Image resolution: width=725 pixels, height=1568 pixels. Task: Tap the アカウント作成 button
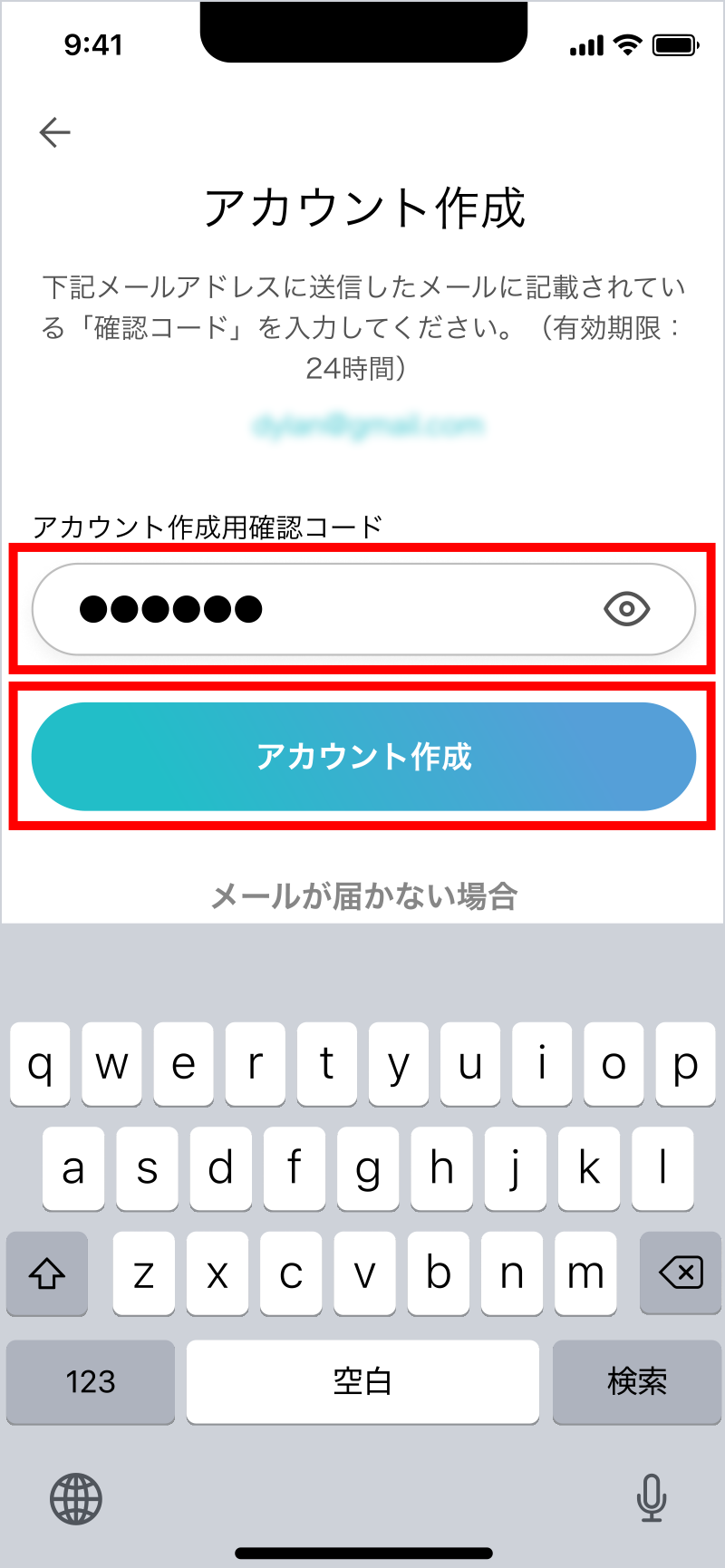pyautogui.click(x=363, y=757)
